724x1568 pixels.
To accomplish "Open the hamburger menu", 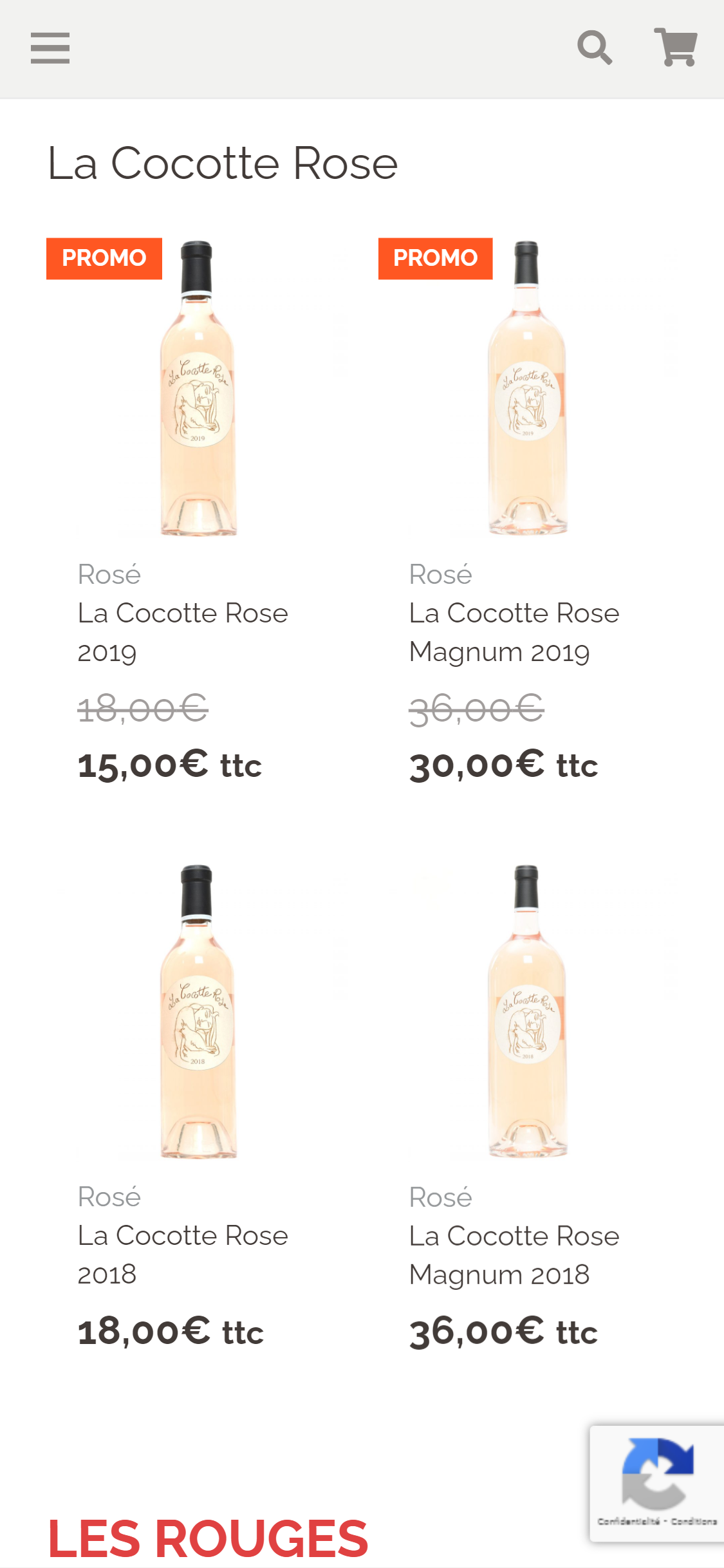I will pyautogui.click(x=50, y=48).
